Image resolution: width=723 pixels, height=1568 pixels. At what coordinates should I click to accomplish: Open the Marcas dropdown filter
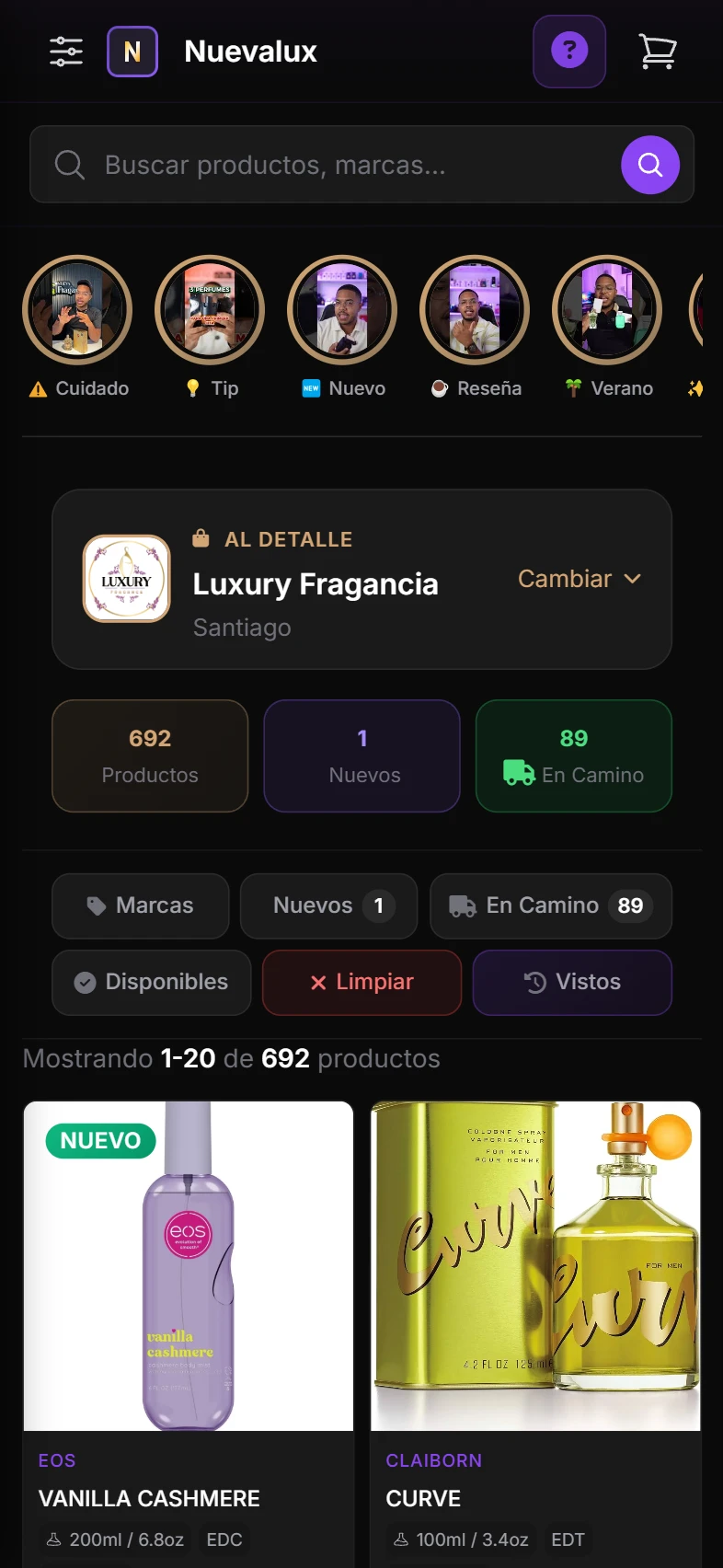[140, 905]
